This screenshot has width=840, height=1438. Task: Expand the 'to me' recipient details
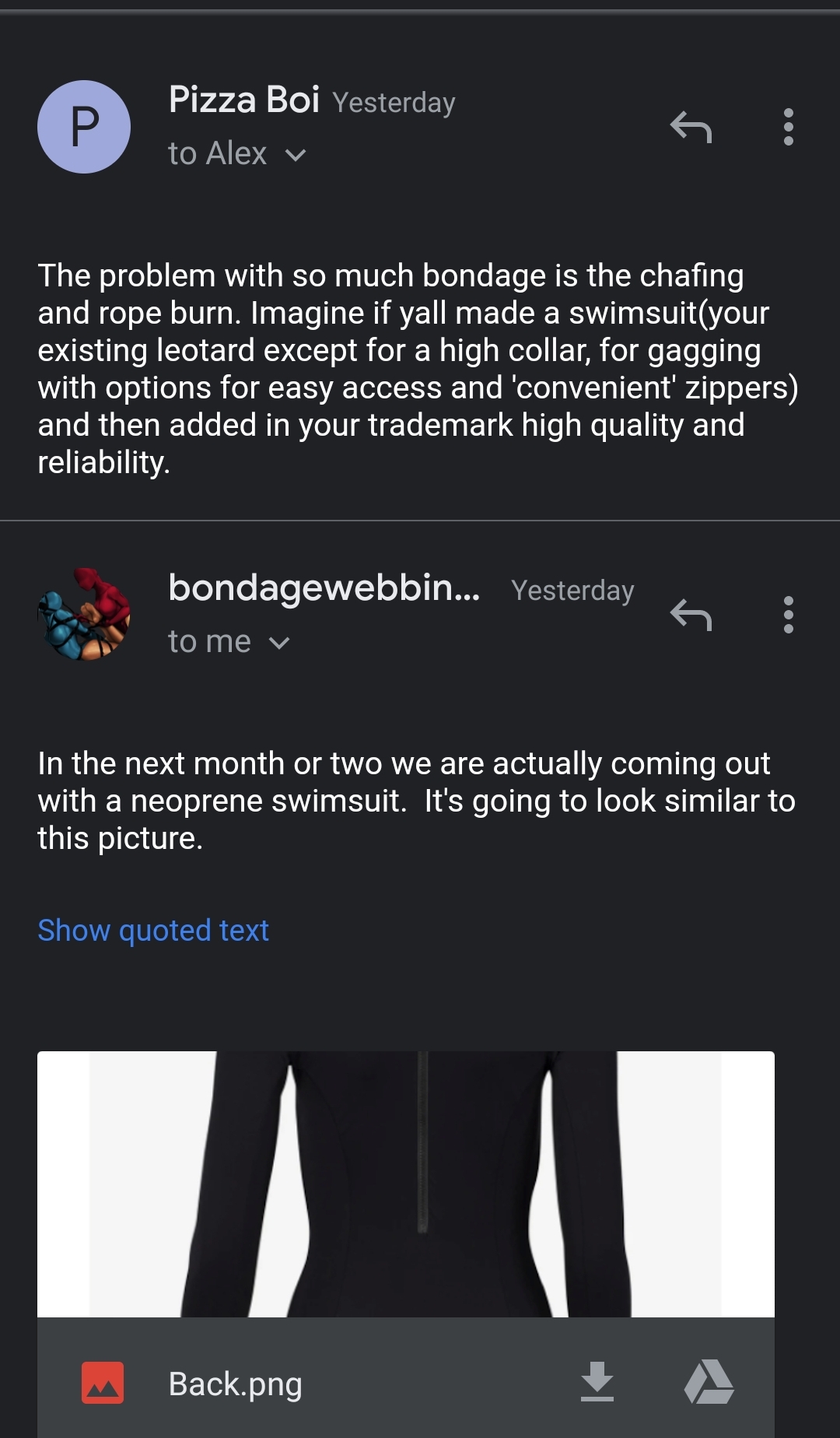278,643
